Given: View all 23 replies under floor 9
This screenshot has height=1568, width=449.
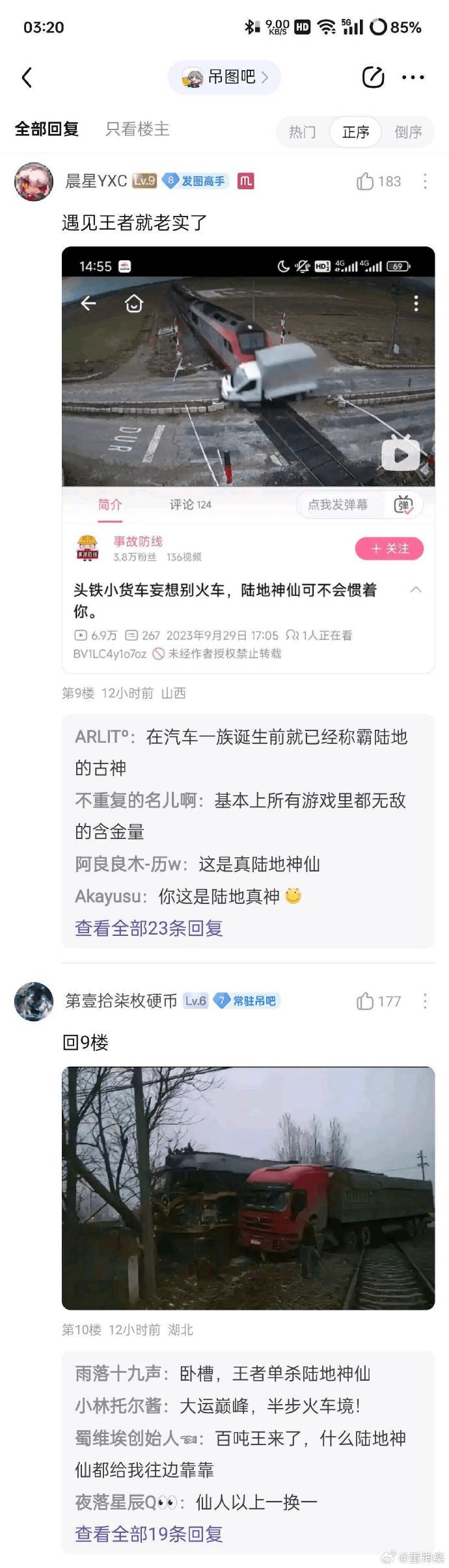Looking at the screenshot, I should (x=149, y=928).
